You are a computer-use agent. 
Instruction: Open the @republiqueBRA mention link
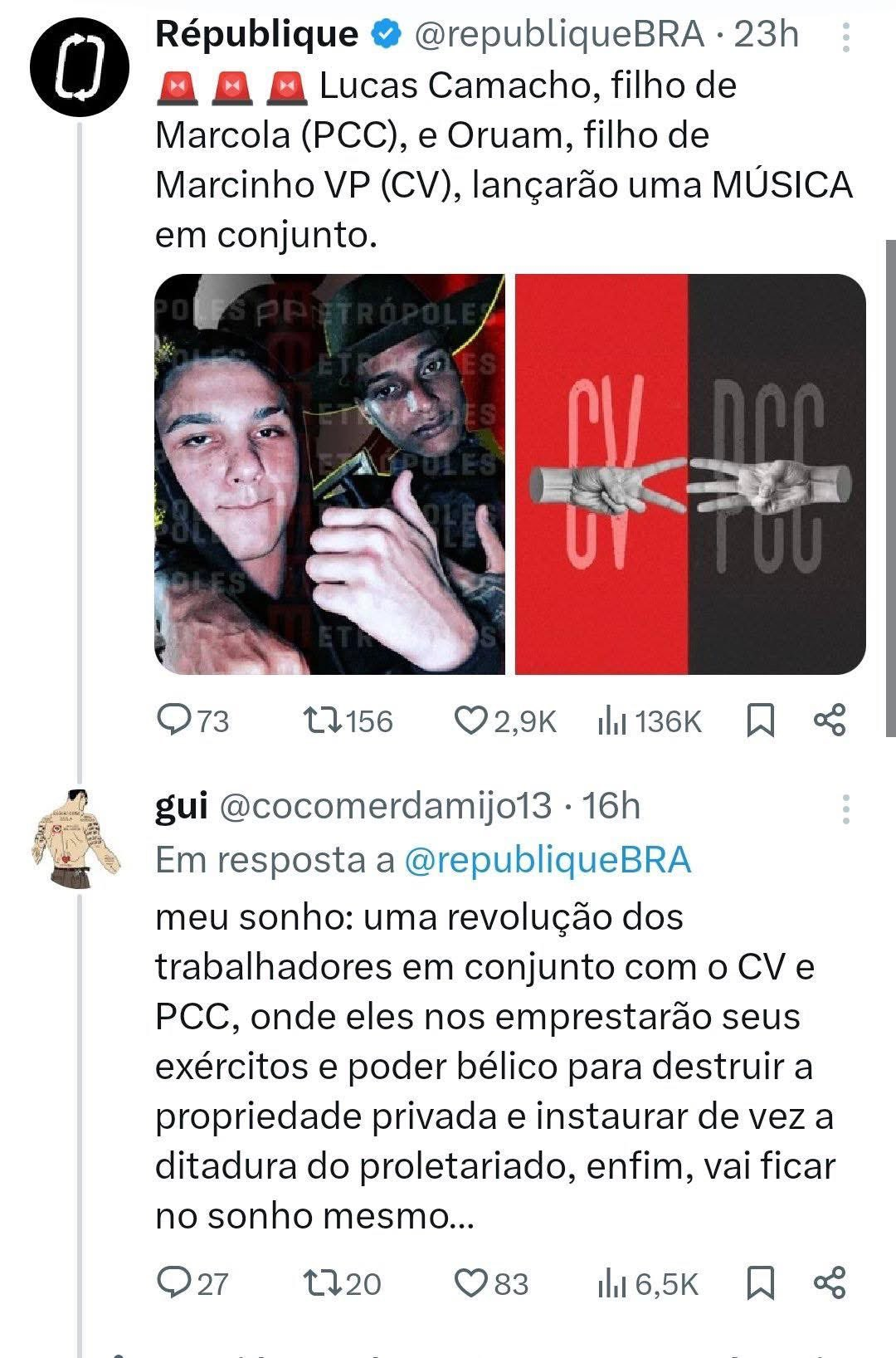[548, 860]
